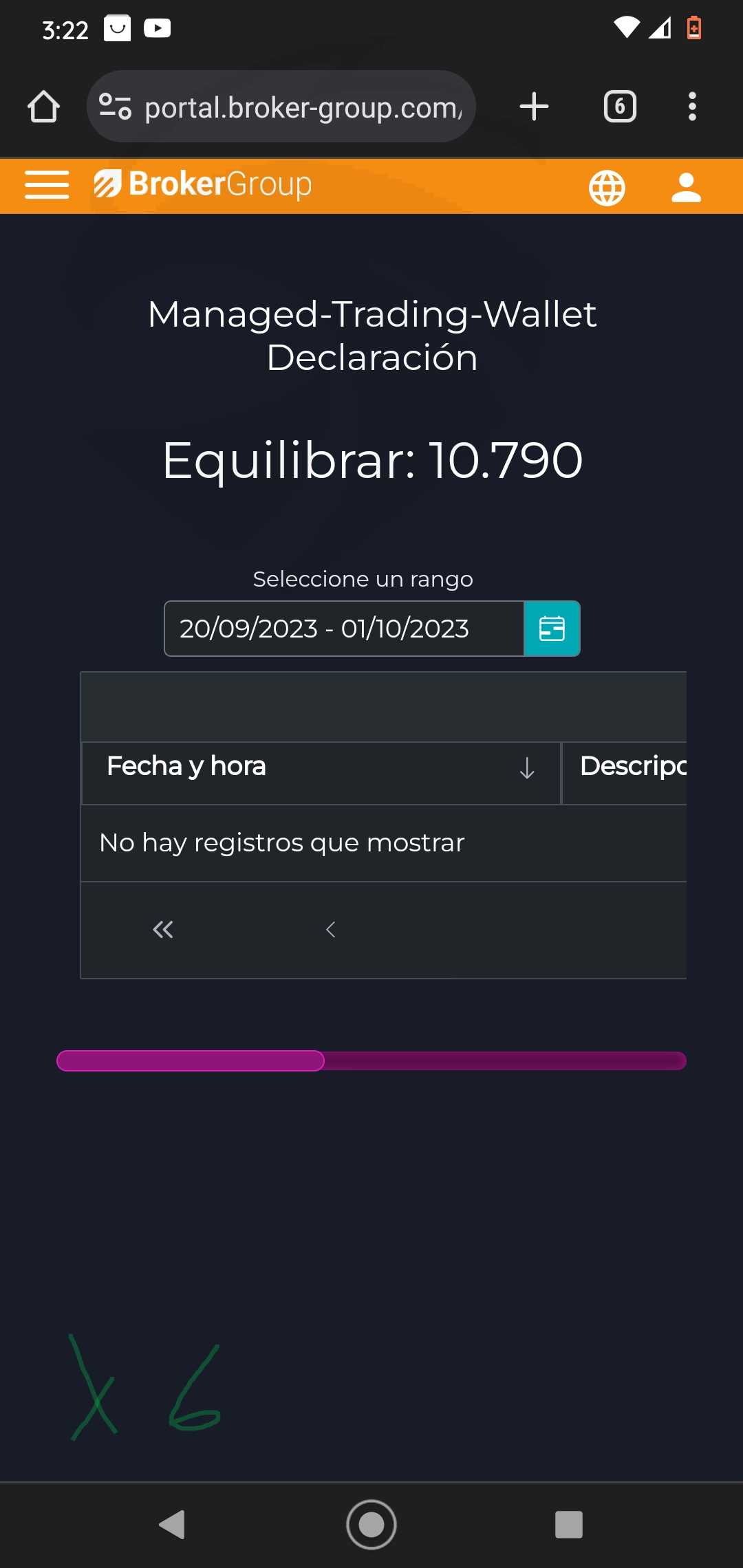The image size is (743, 1568).
Task: Open the calendar date picker button
Action: click(552, 629)
